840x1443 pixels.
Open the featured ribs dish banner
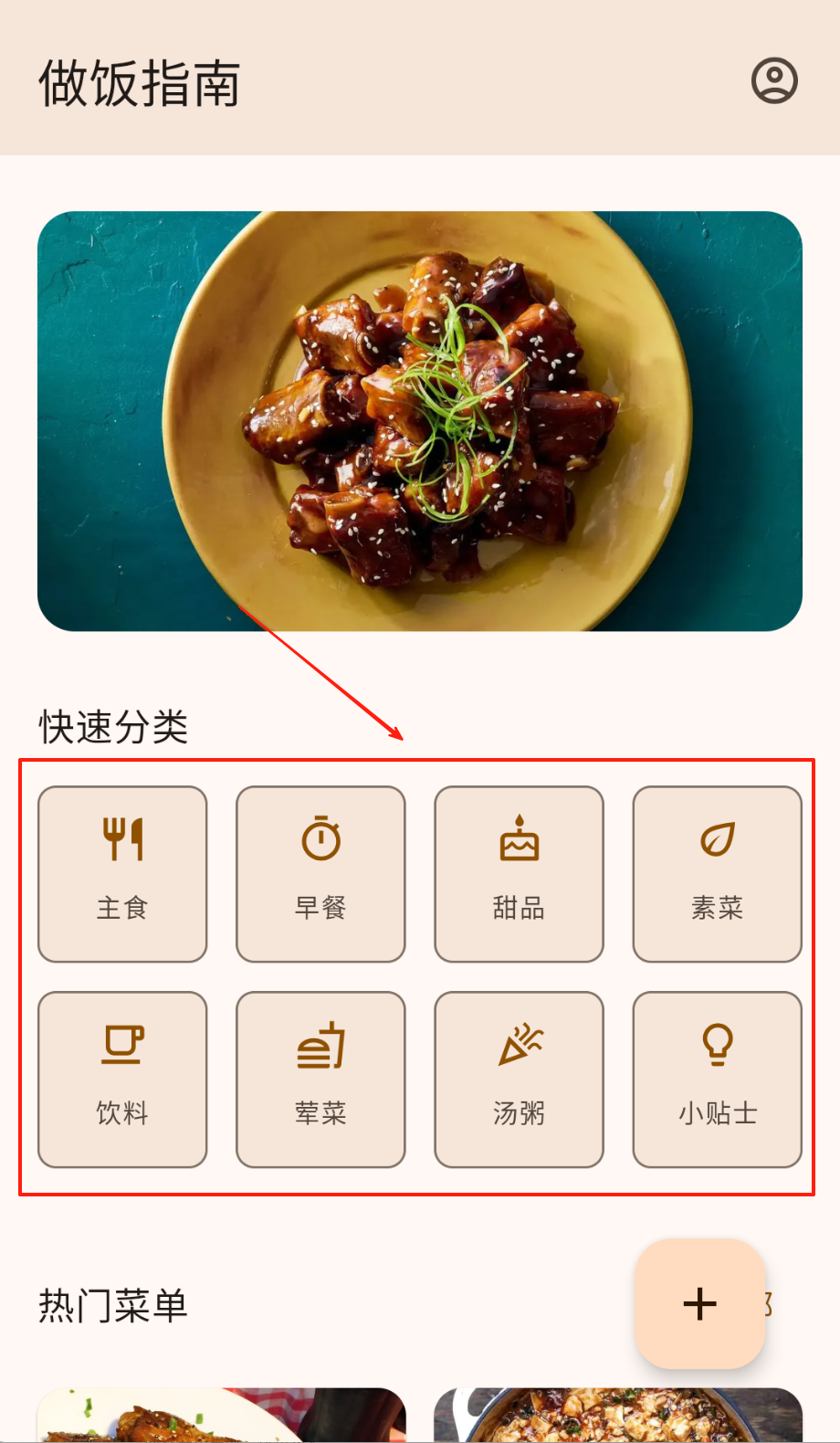(420, 421)
